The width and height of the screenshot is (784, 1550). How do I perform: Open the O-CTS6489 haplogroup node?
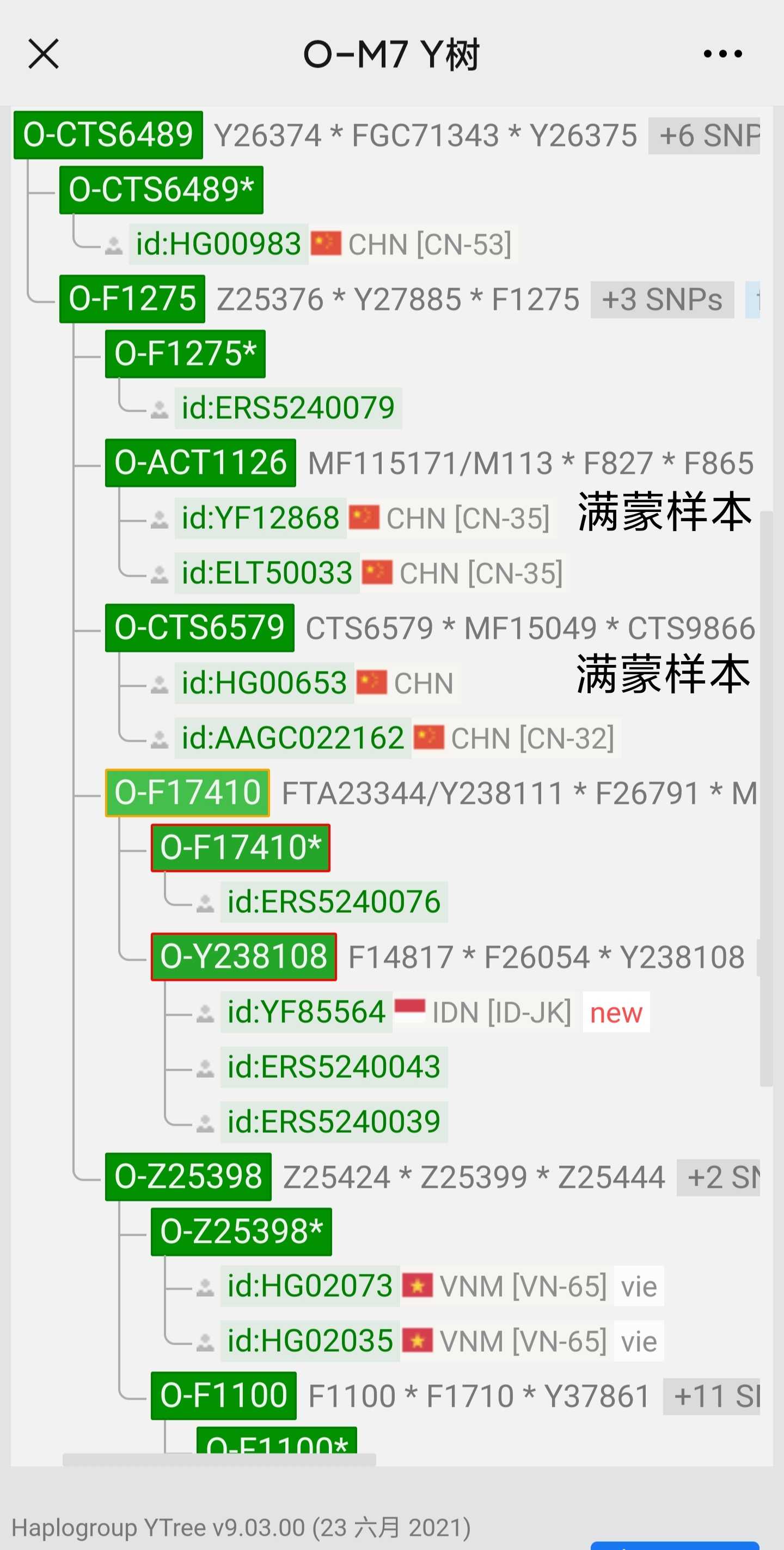(x=108, y=135)
